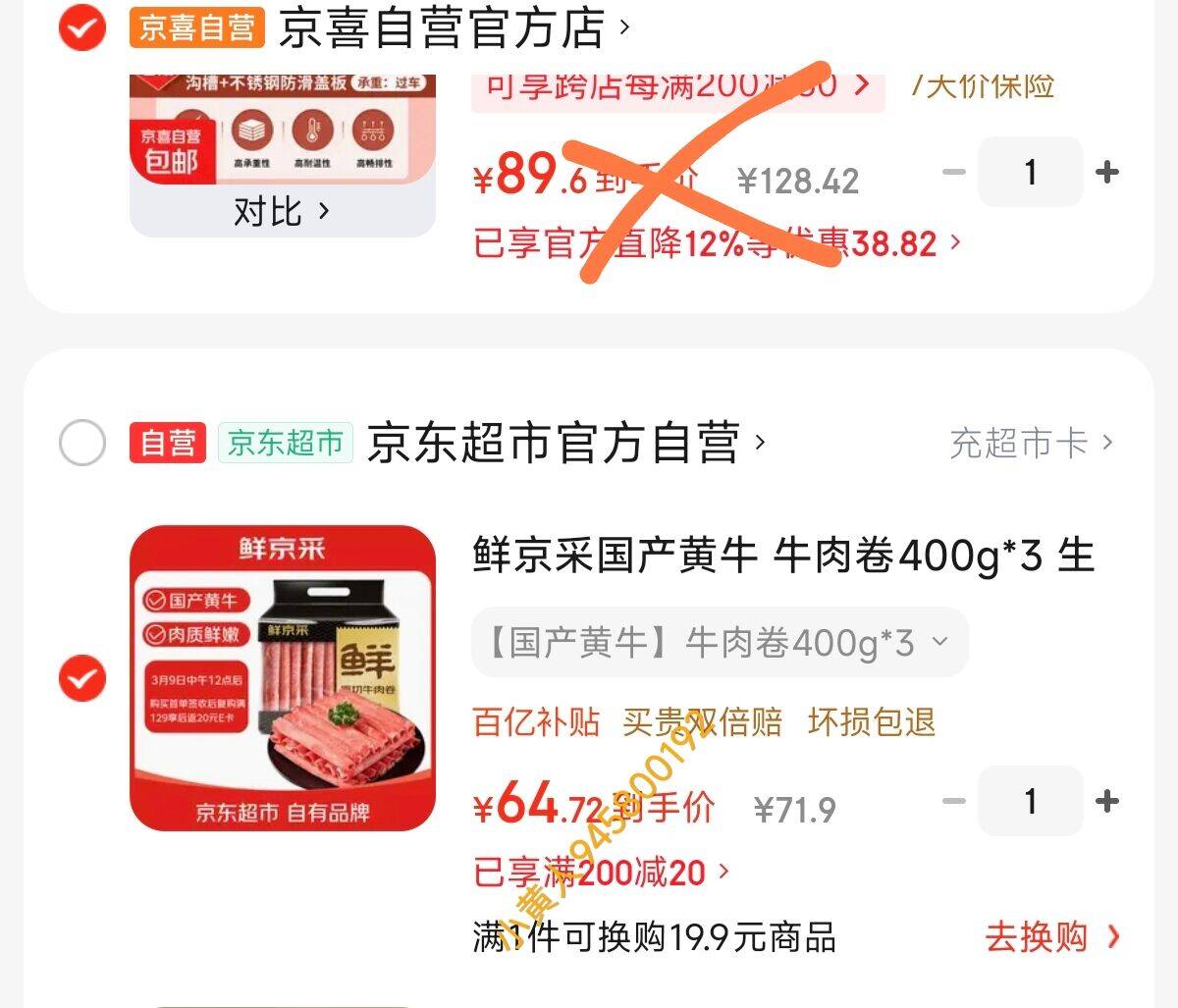
Task: Open the 跨店每满200 discount offer
Action: [677, 86]
